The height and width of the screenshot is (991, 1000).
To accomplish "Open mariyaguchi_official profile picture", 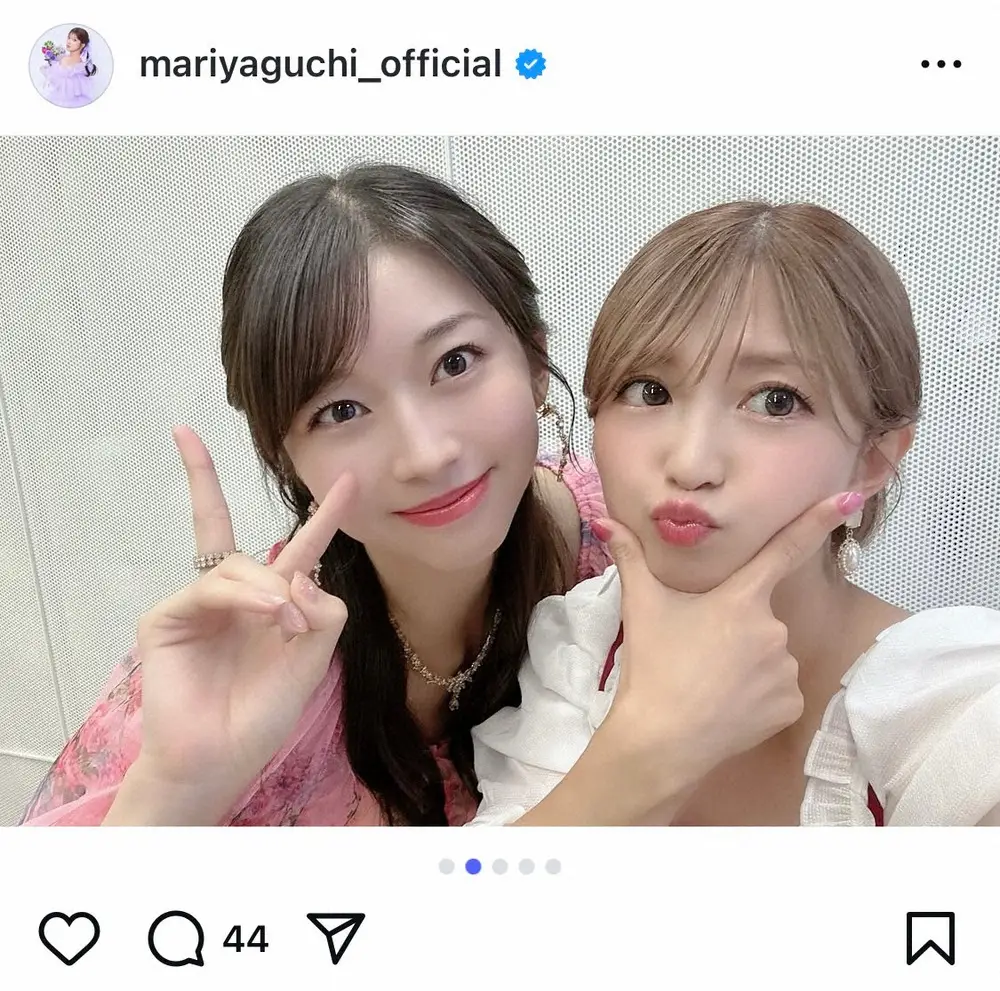I will click(71, 66).
